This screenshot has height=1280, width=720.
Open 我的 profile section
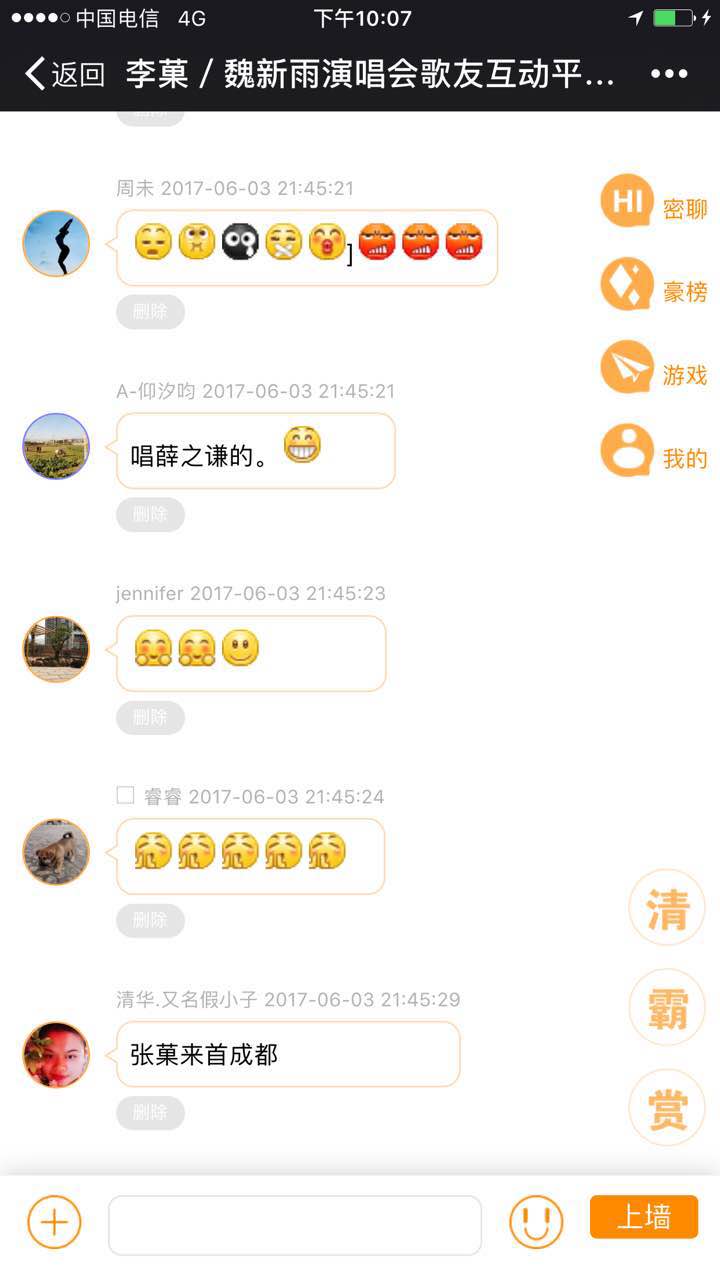tap(654, 453)
